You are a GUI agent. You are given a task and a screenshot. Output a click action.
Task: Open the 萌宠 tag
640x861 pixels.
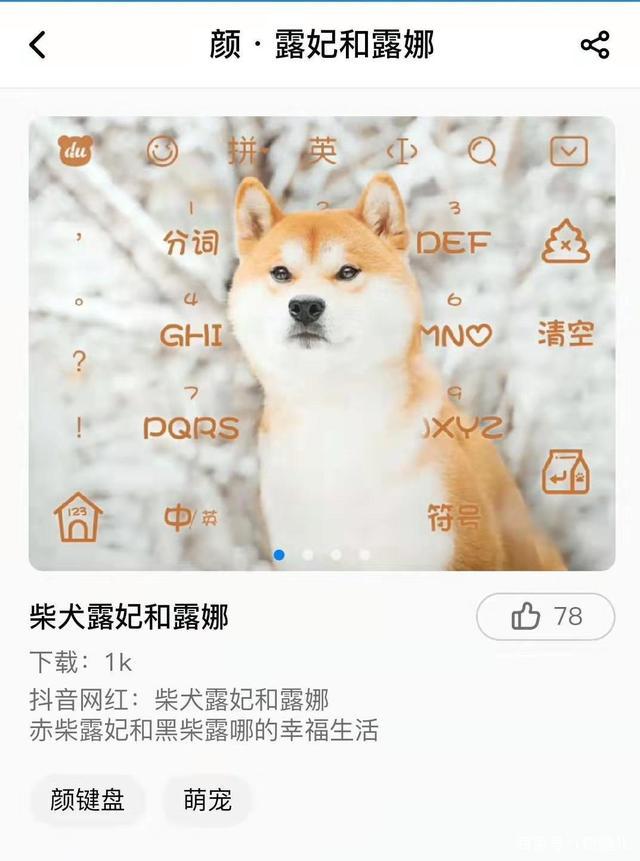pos(207,800)
